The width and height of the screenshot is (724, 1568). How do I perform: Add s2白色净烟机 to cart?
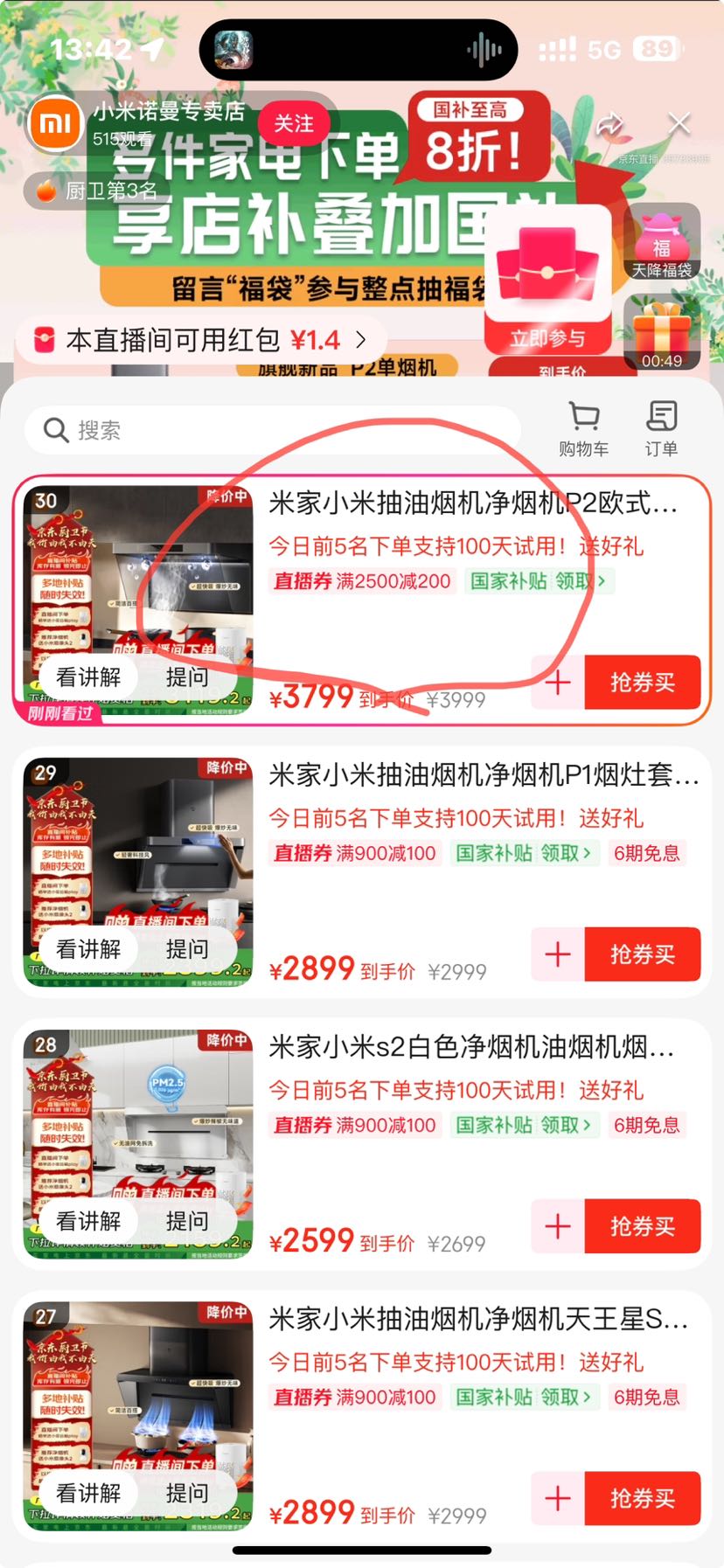pos(558,1226)
